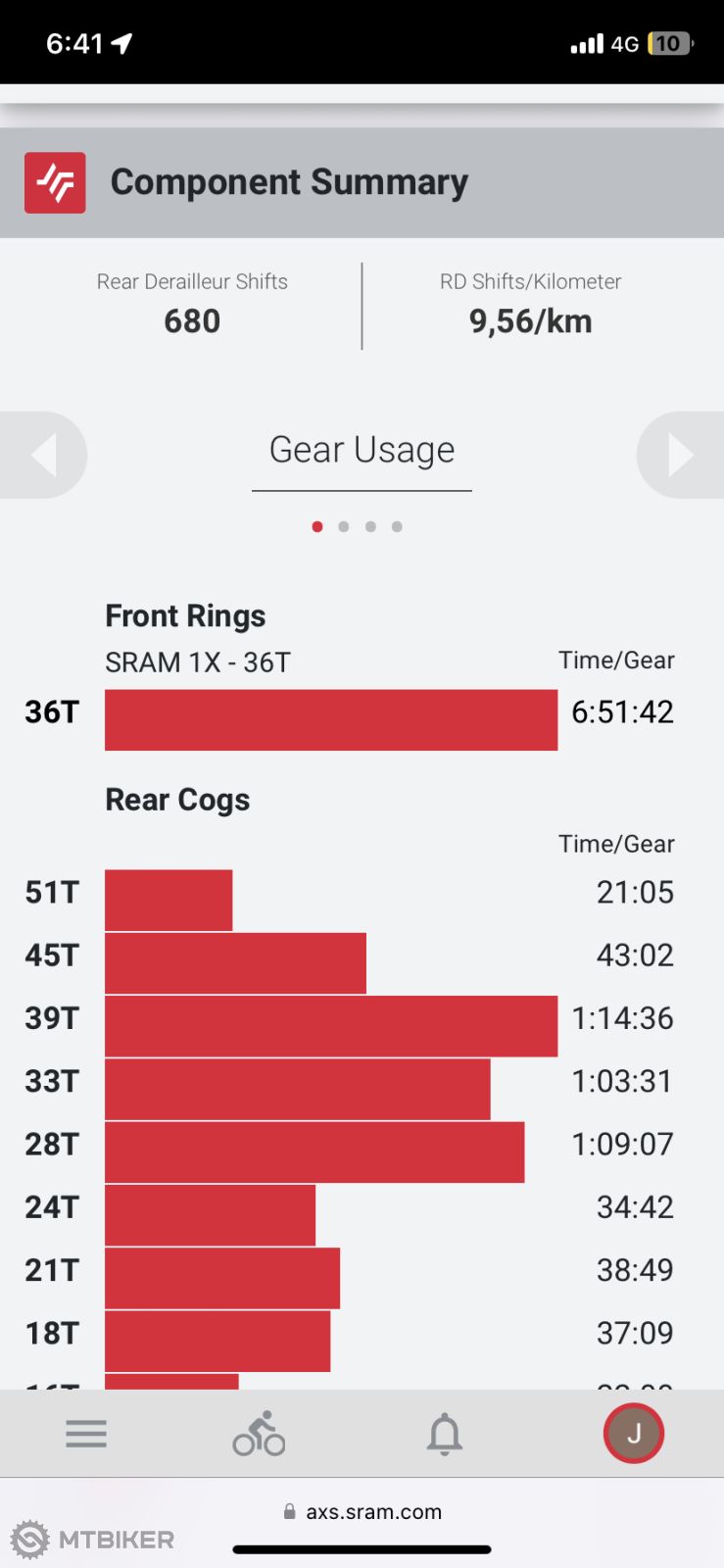Select the second page indicator dot
724x1568 pixels.
point(344,527)
